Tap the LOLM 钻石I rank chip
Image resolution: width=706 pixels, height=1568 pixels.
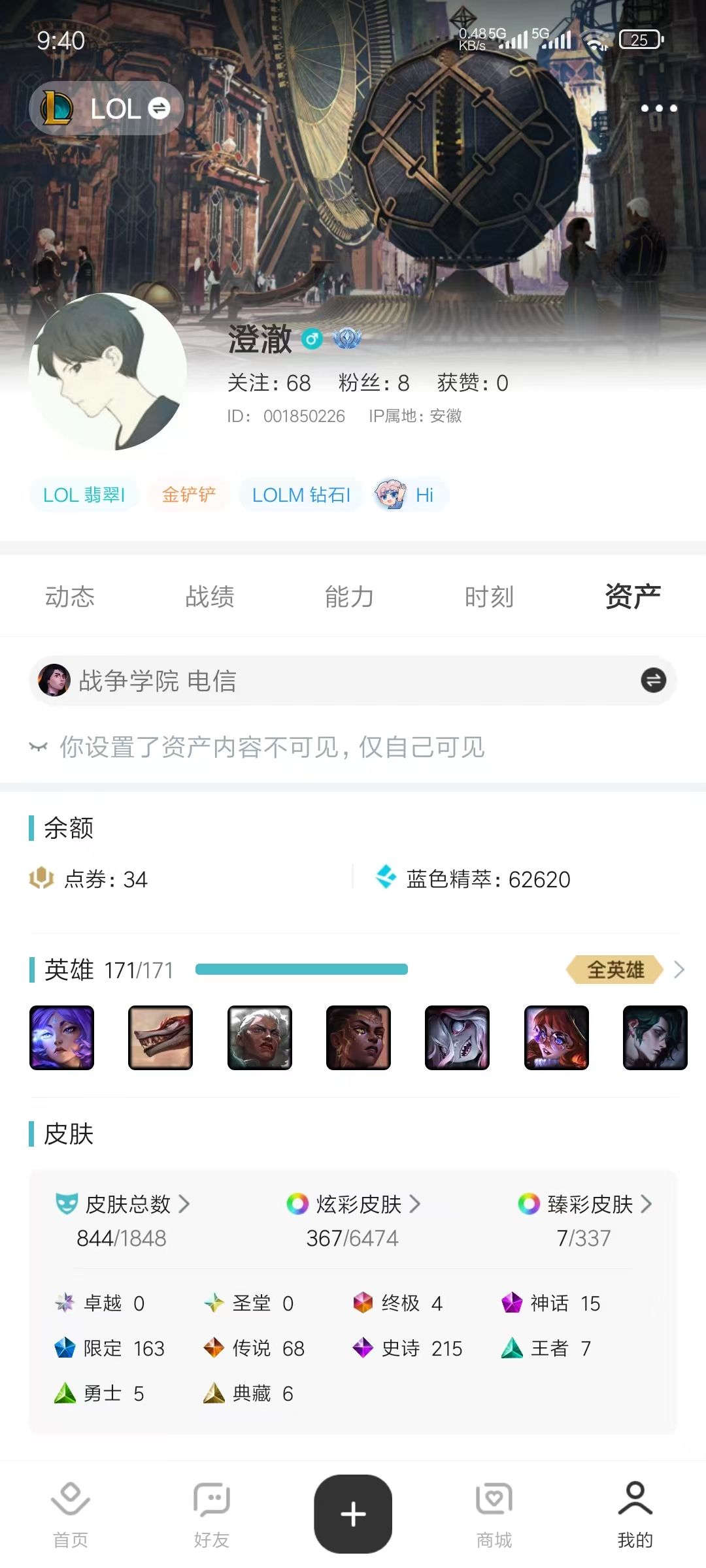pyautogui.click(x=301, y=495)
